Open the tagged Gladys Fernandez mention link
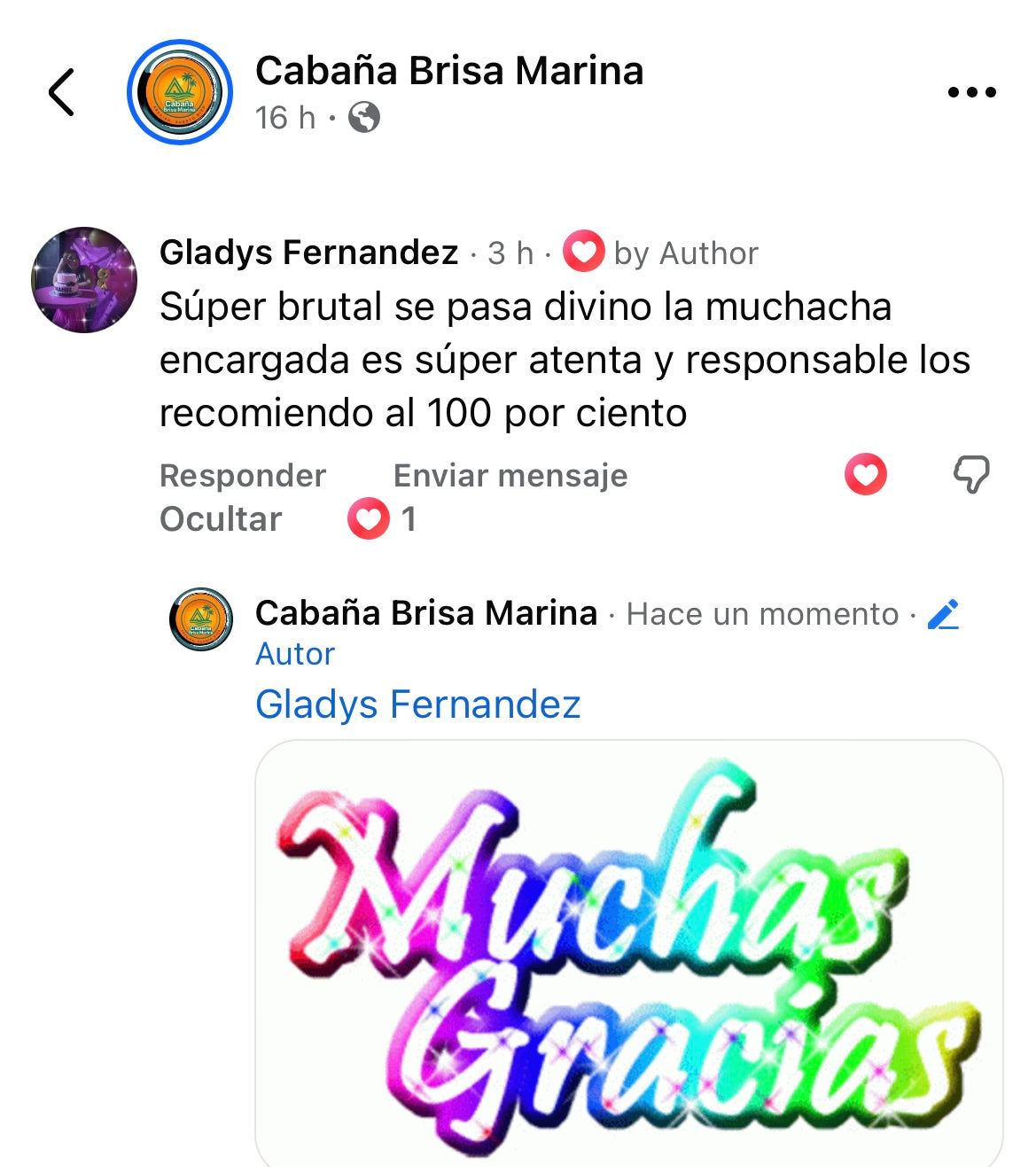This screenshot has width=1036, height=1167. point(417,705)
